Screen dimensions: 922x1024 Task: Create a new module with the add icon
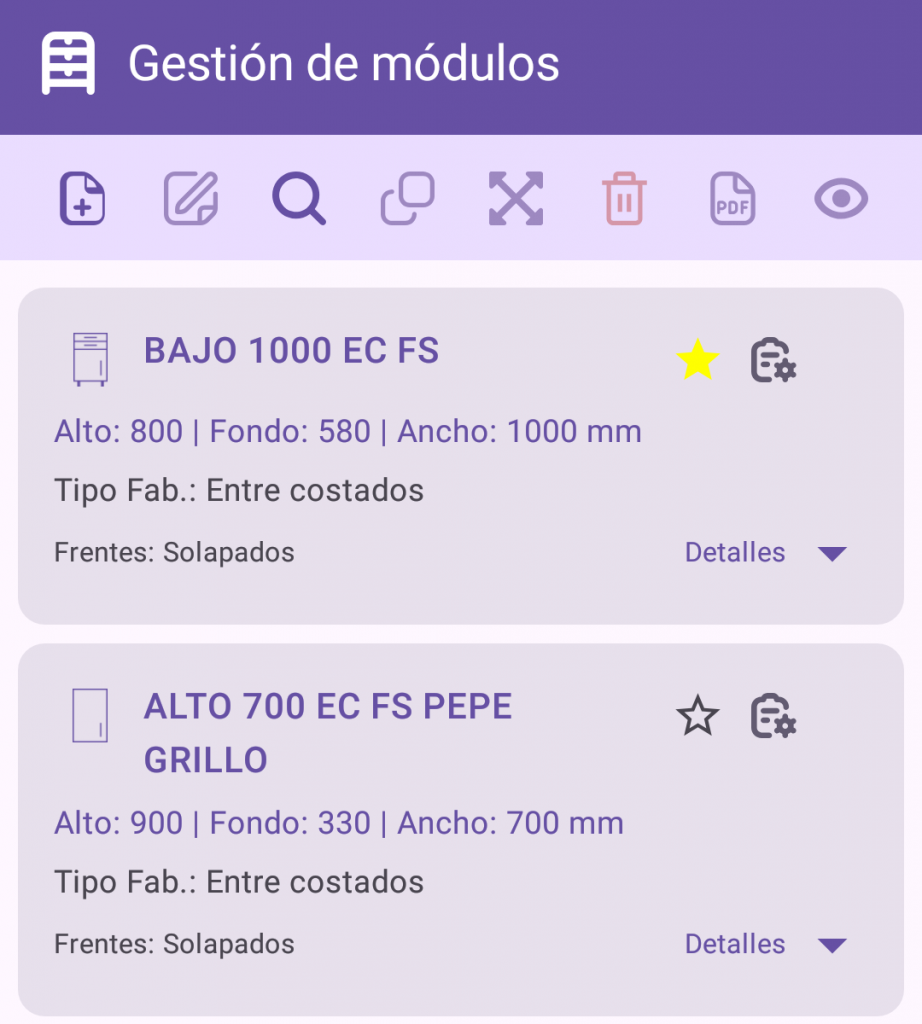click(x=83, y=198)
